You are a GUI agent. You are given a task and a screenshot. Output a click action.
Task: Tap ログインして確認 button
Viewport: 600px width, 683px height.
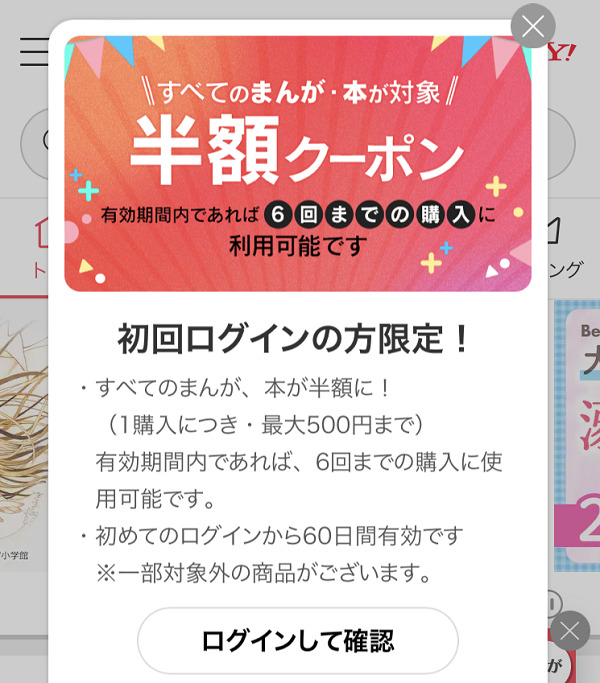(x=298, y=640)
